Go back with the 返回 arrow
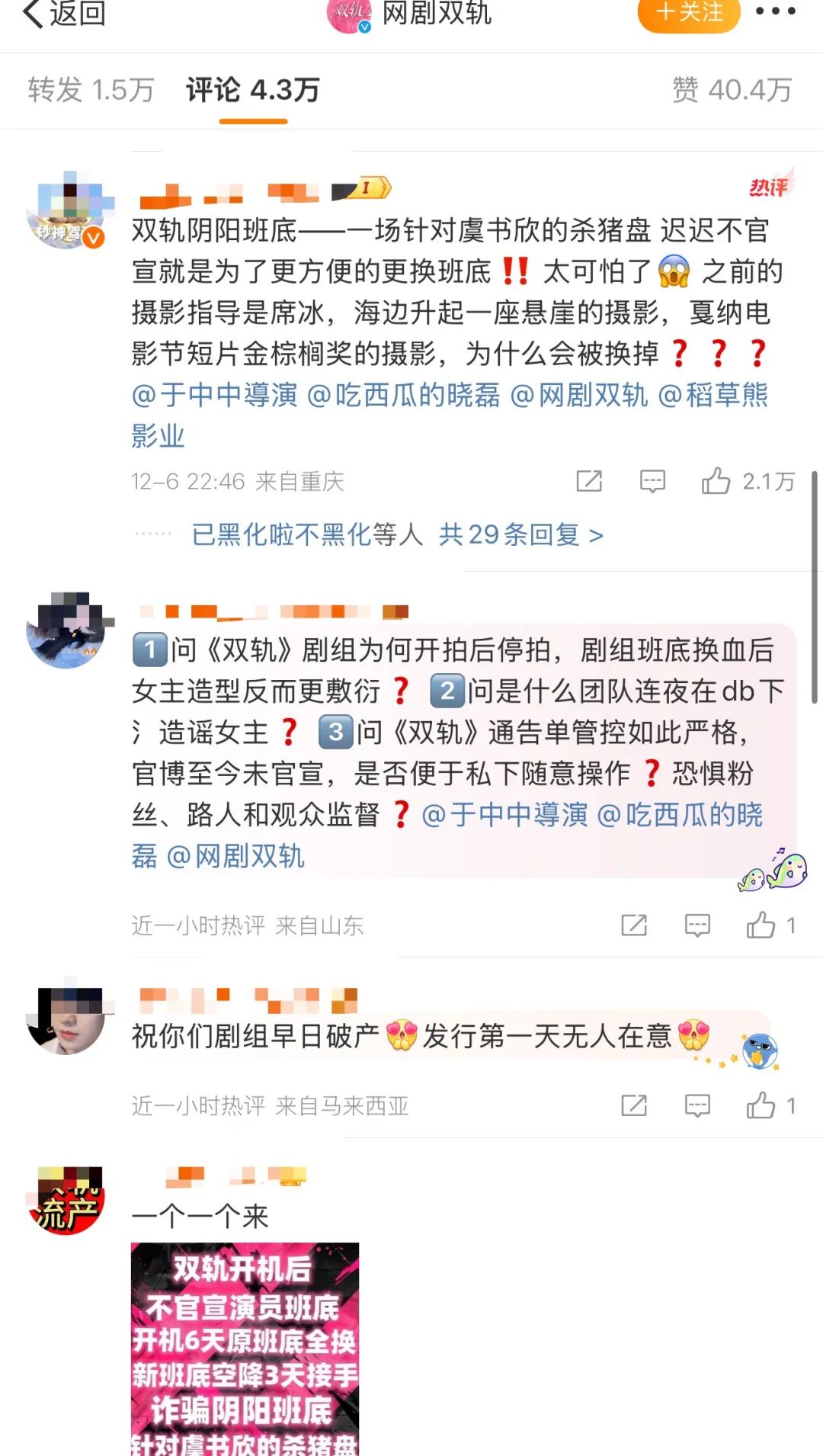 (x=64, y=13)
